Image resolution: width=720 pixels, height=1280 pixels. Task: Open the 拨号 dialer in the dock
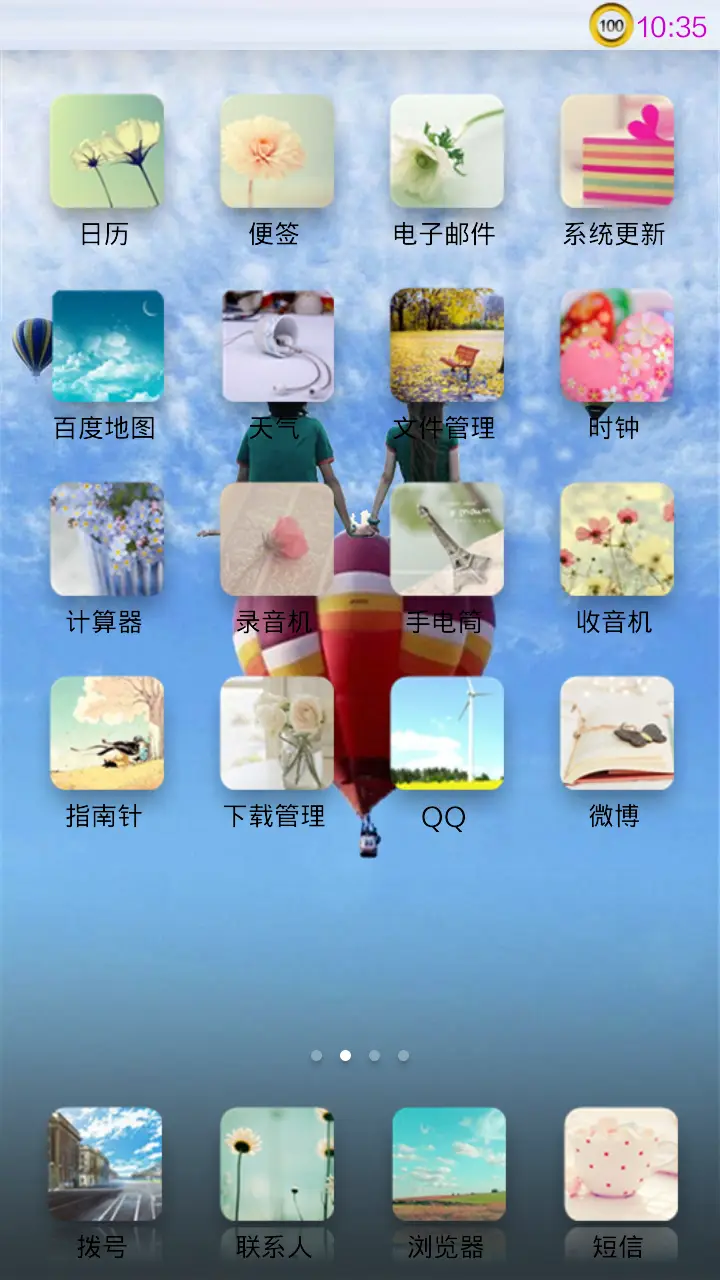pos(106,1163)
